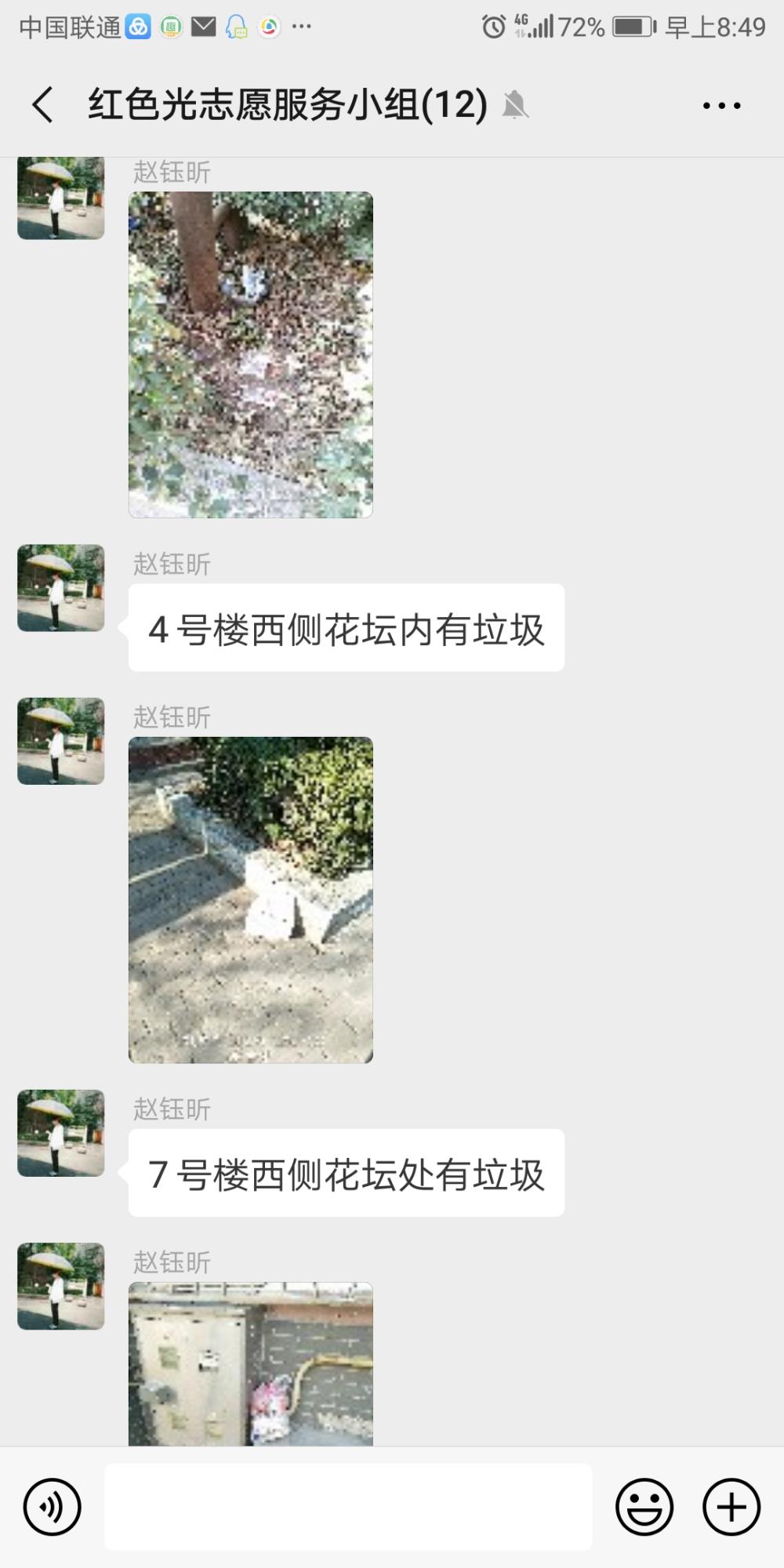View the photo above 7号楼西侧花坛处有垃圾

pos(251,900)
